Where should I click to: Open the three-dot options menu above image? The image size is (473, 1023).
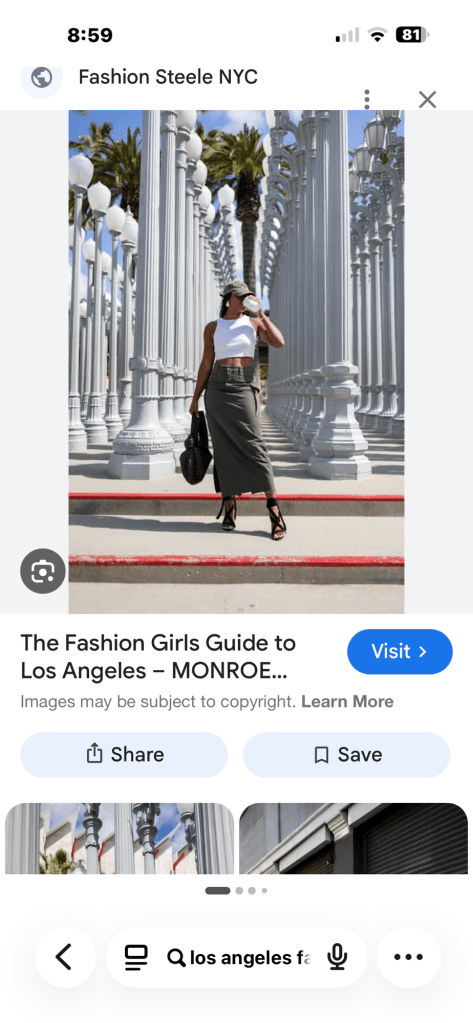367,99
